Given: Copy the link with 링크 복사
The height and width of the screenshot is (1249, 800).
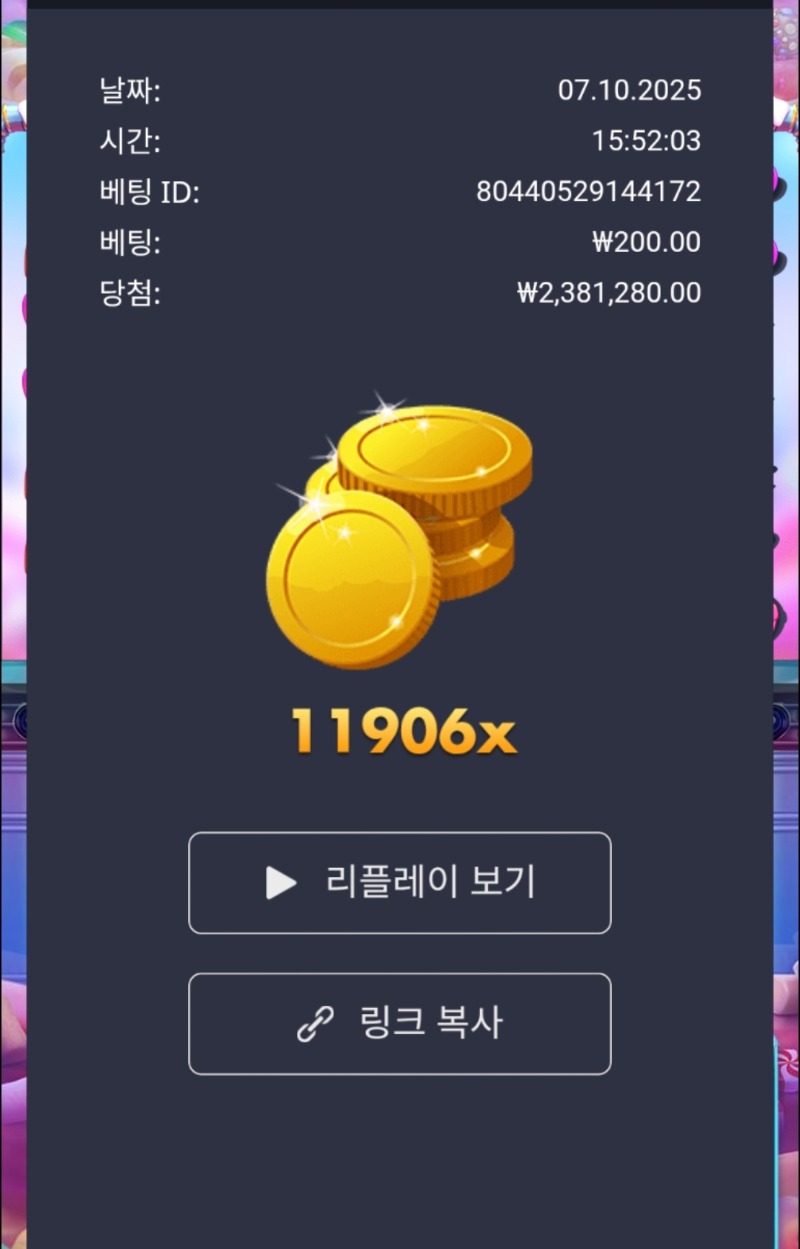Looking at the screenshot, I should (x=399, y=1024).
